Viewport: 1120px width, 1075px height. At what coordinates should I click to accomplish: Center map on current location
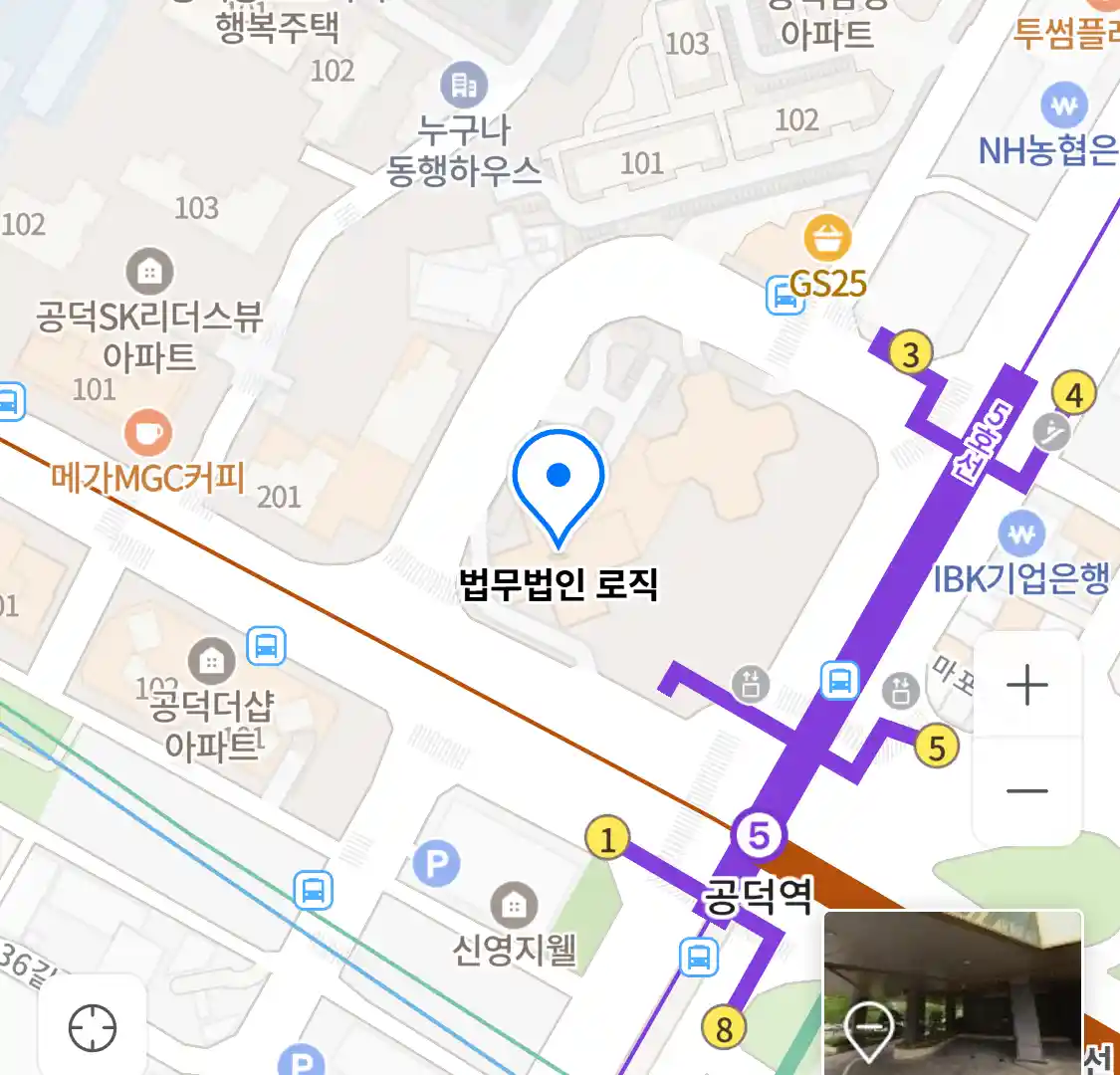(x=93, y=1027)
